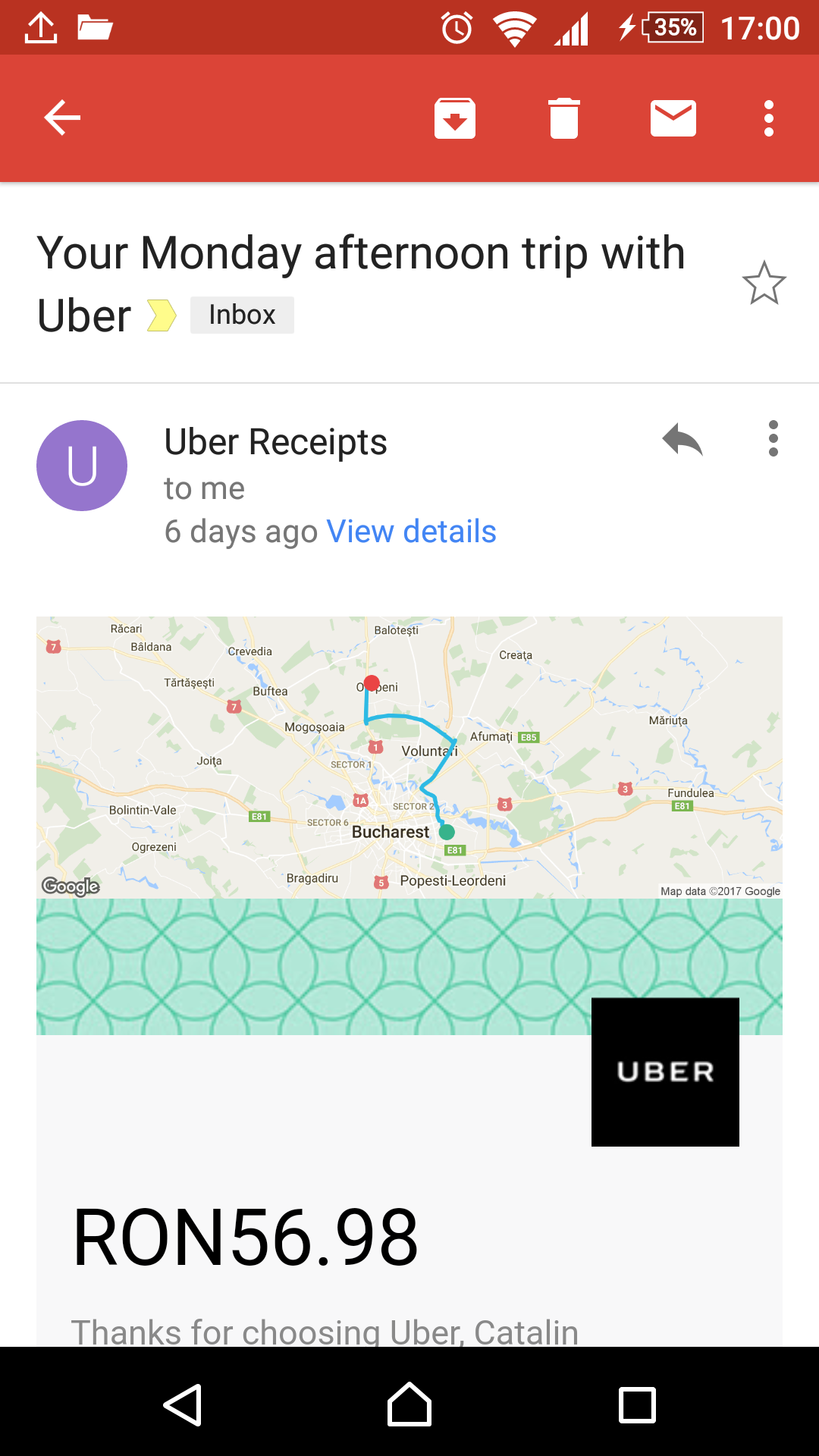Tap the system home button
Image resolution: width=819 pixels, height=1456 pixels.
[409, 1404]
